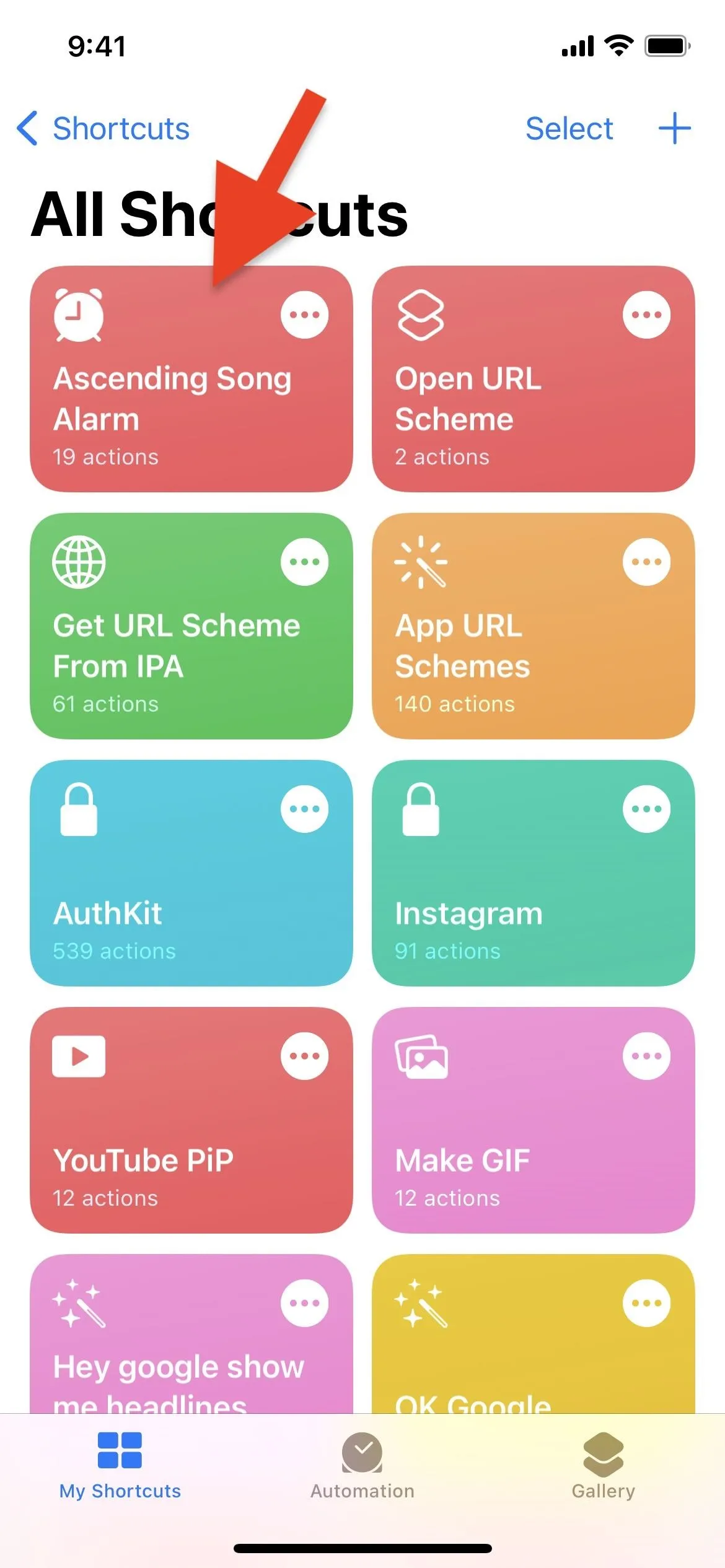Screen dimensions: 725x1568
Task: Open ellipsis on Make GIF card
Action: (x=646, y=1056)
